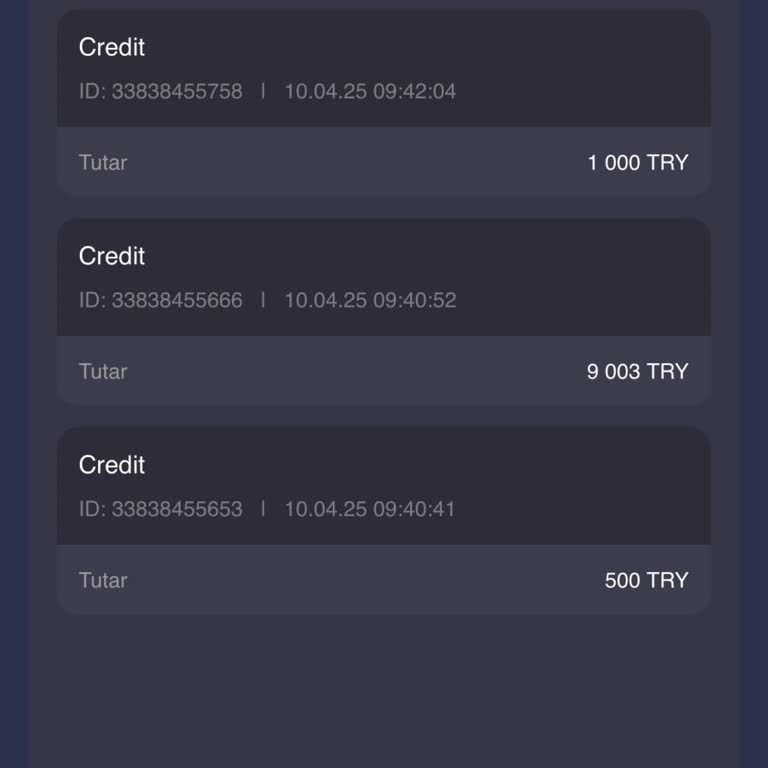View the Credit transaction of 9 003 TRY

coord(384,311)
